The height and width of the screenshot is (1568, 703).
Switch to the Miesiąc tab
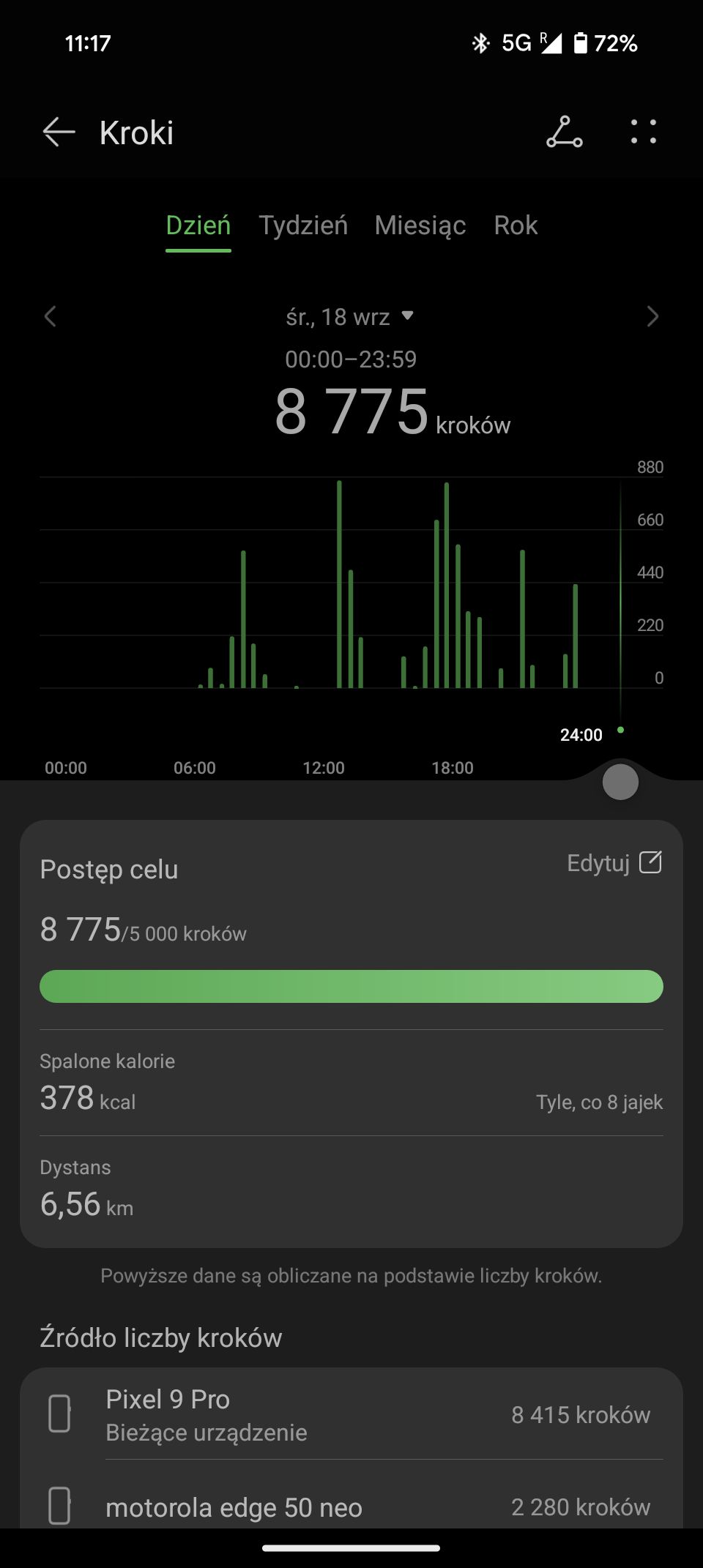[420, 225]
